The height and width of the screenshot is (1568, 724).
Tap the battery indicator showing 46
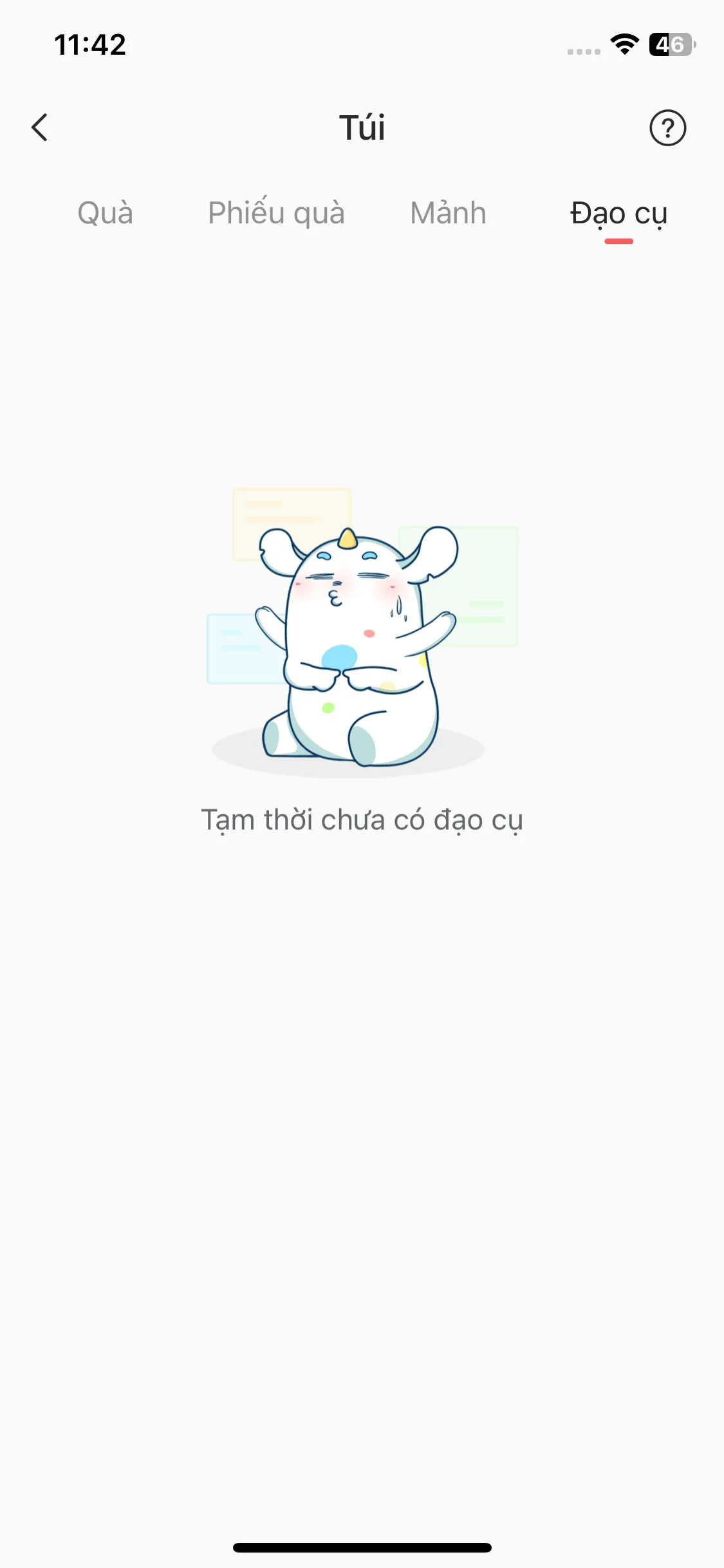pos(671,44)
